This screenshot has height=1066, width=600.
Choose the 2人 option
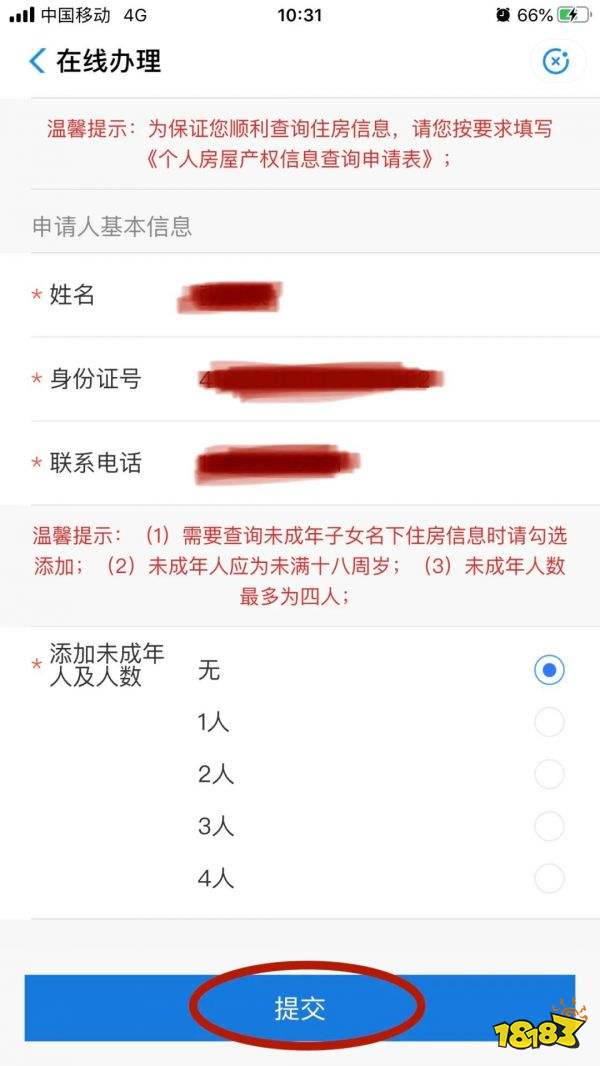pos(549,774)
